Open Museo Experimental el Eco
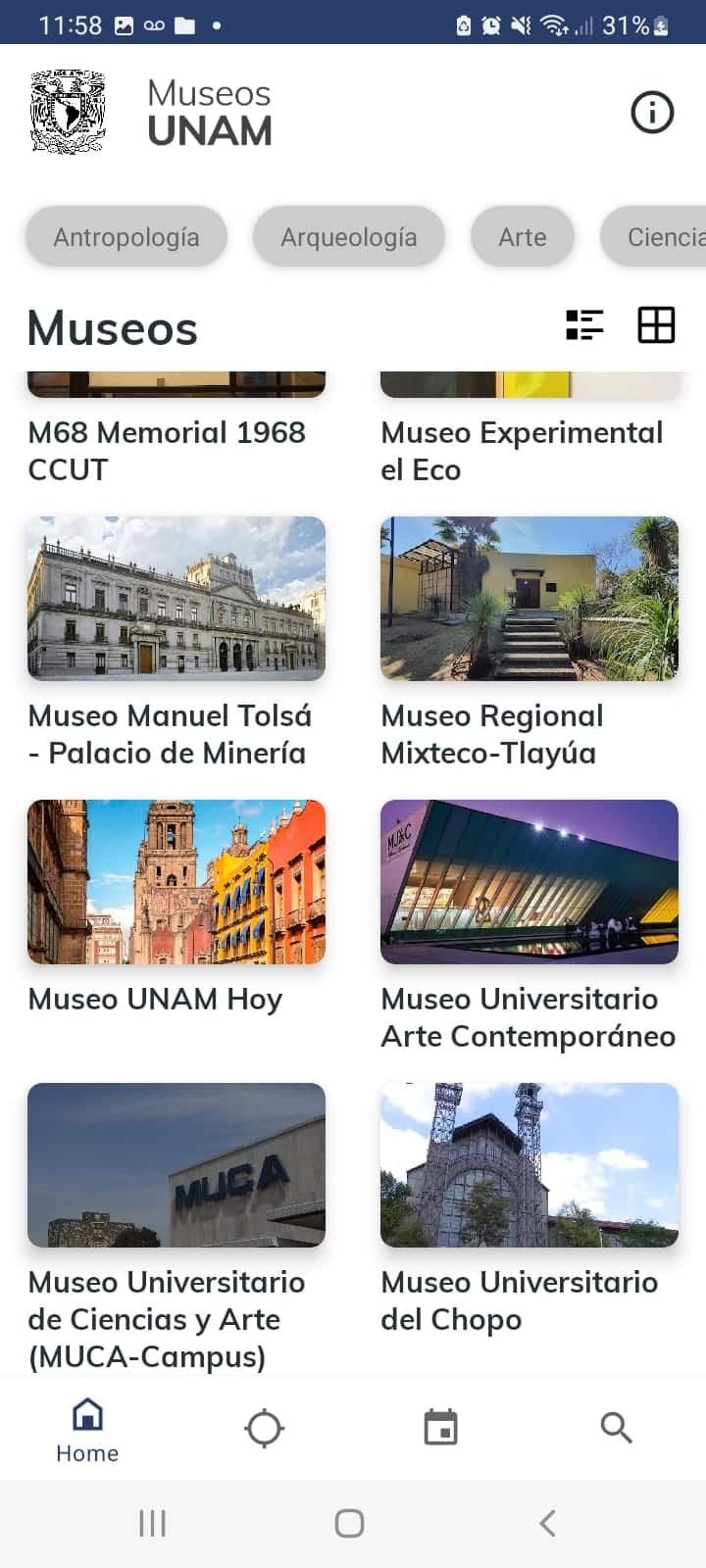This screenshot has width=706, height=1568. pos(529,431)
